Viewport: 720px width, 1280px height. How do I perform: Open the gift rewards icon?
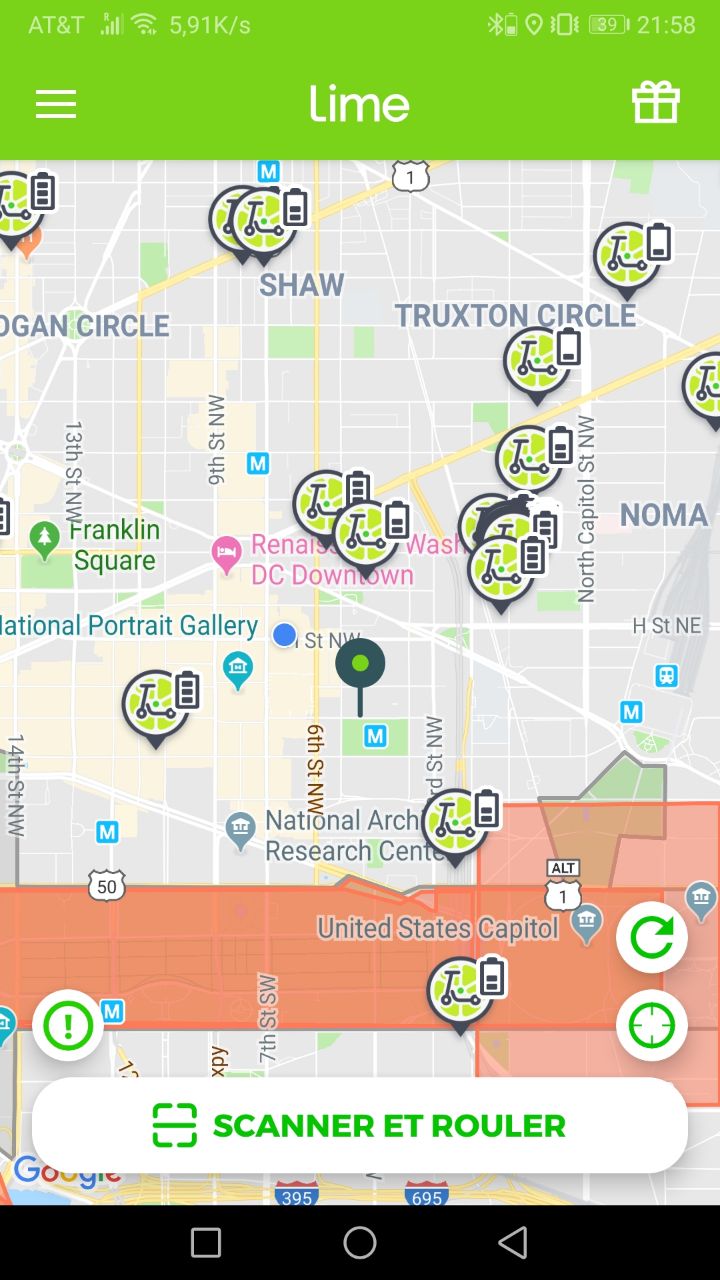coord(656,103)
